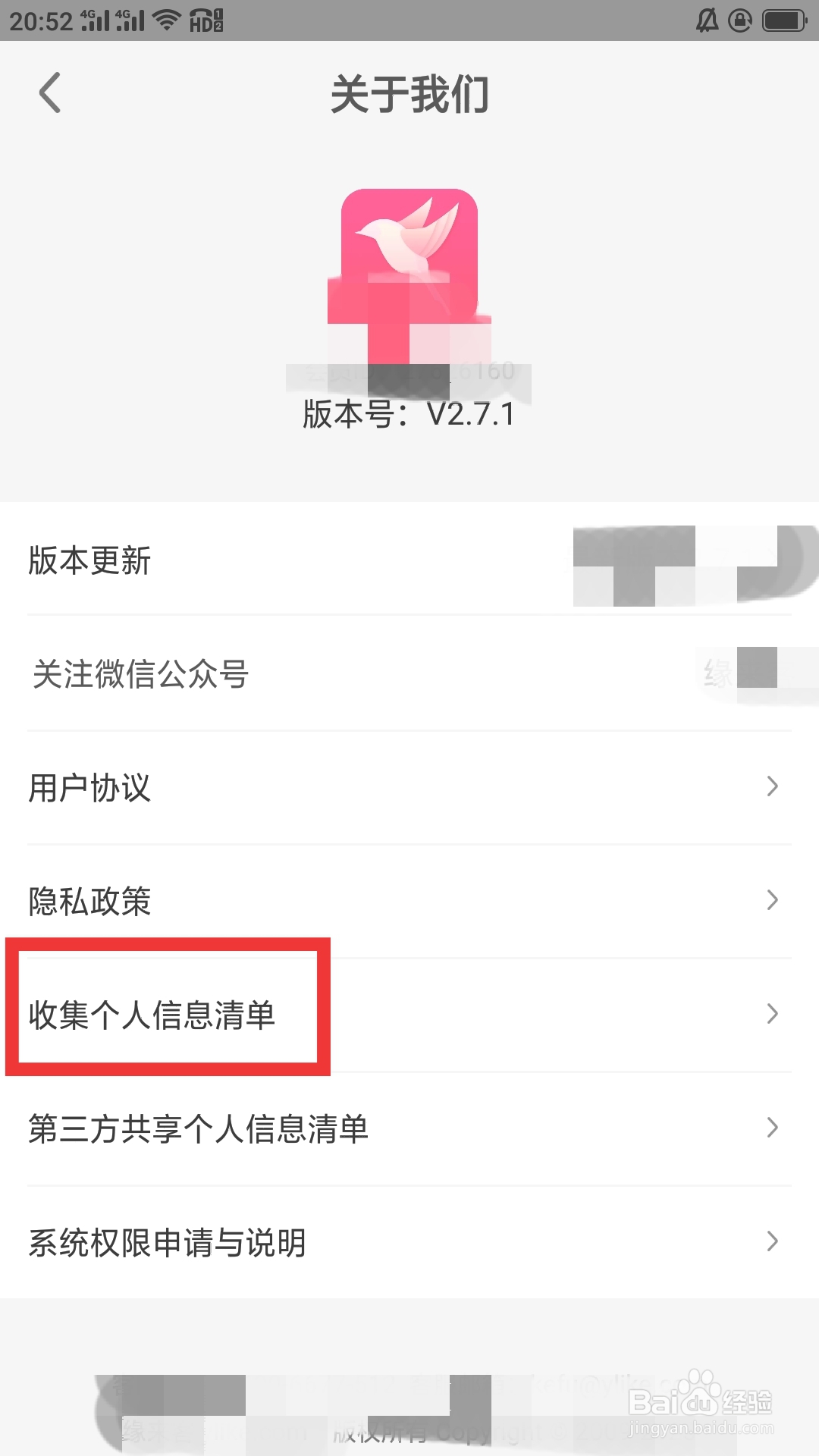Tap the blurred account info above the version number
Image resolution: width=819 pixels, height=1456 pixels.
pyautogui.click(x=409, y=373)
